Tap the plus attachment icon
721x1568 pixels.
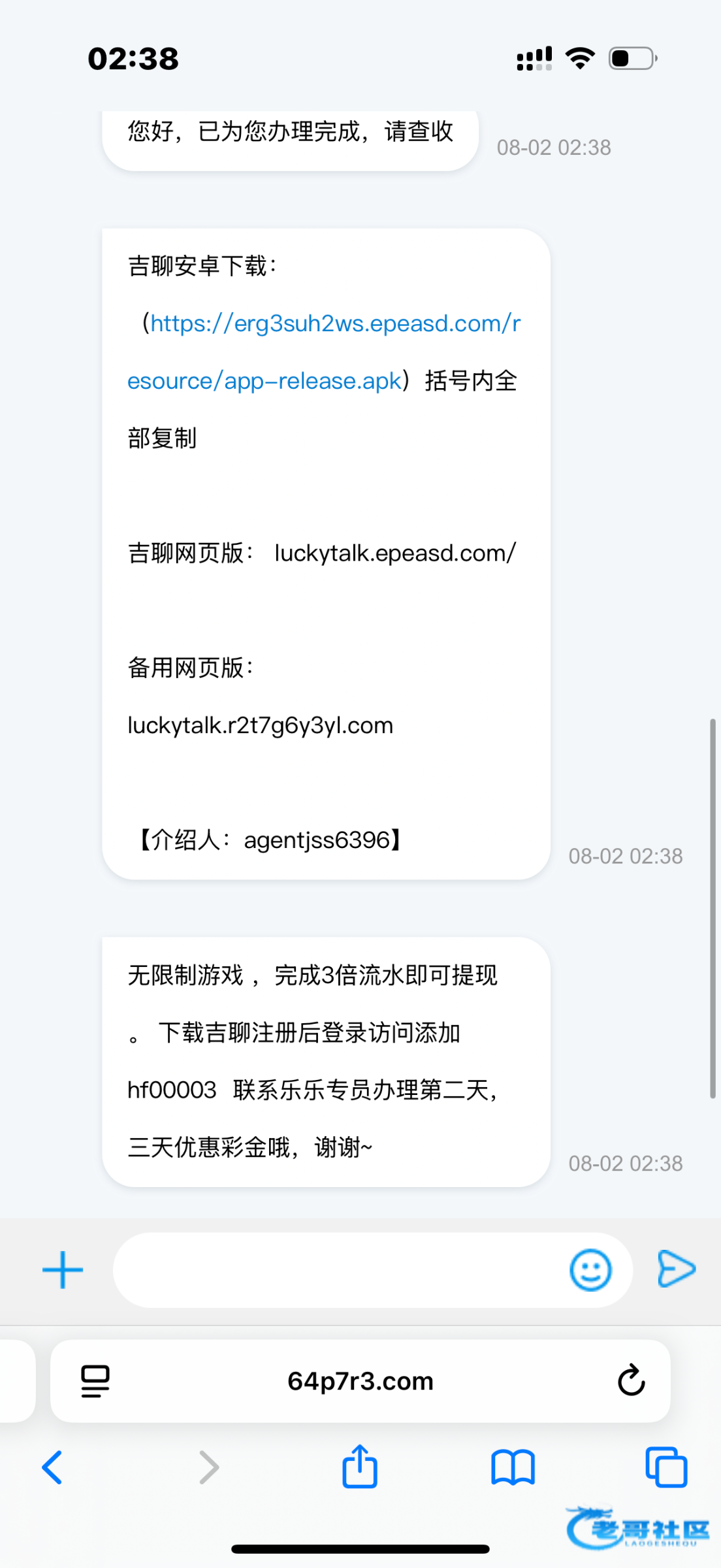63,1270
